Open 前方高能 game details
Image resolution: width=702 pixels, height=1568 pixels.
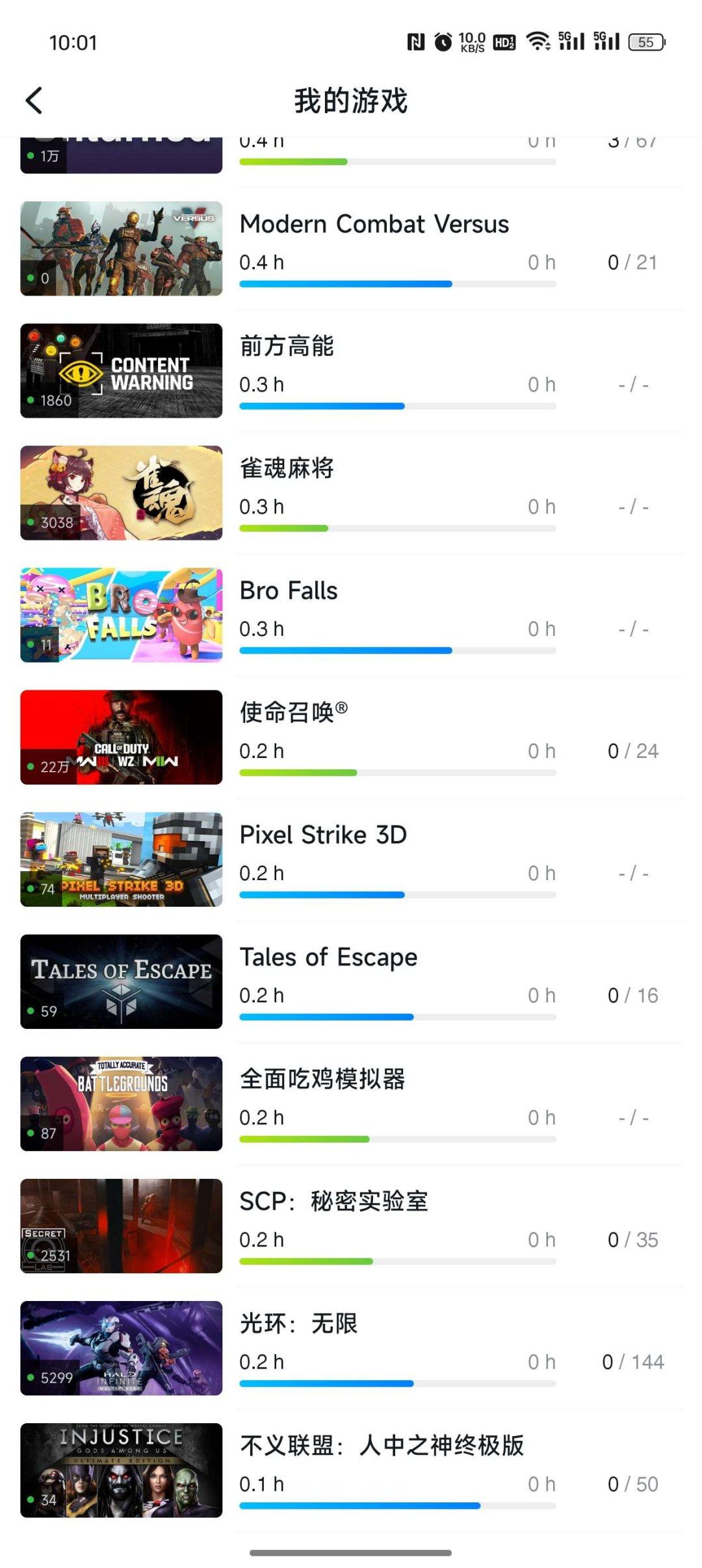point(289,346)
